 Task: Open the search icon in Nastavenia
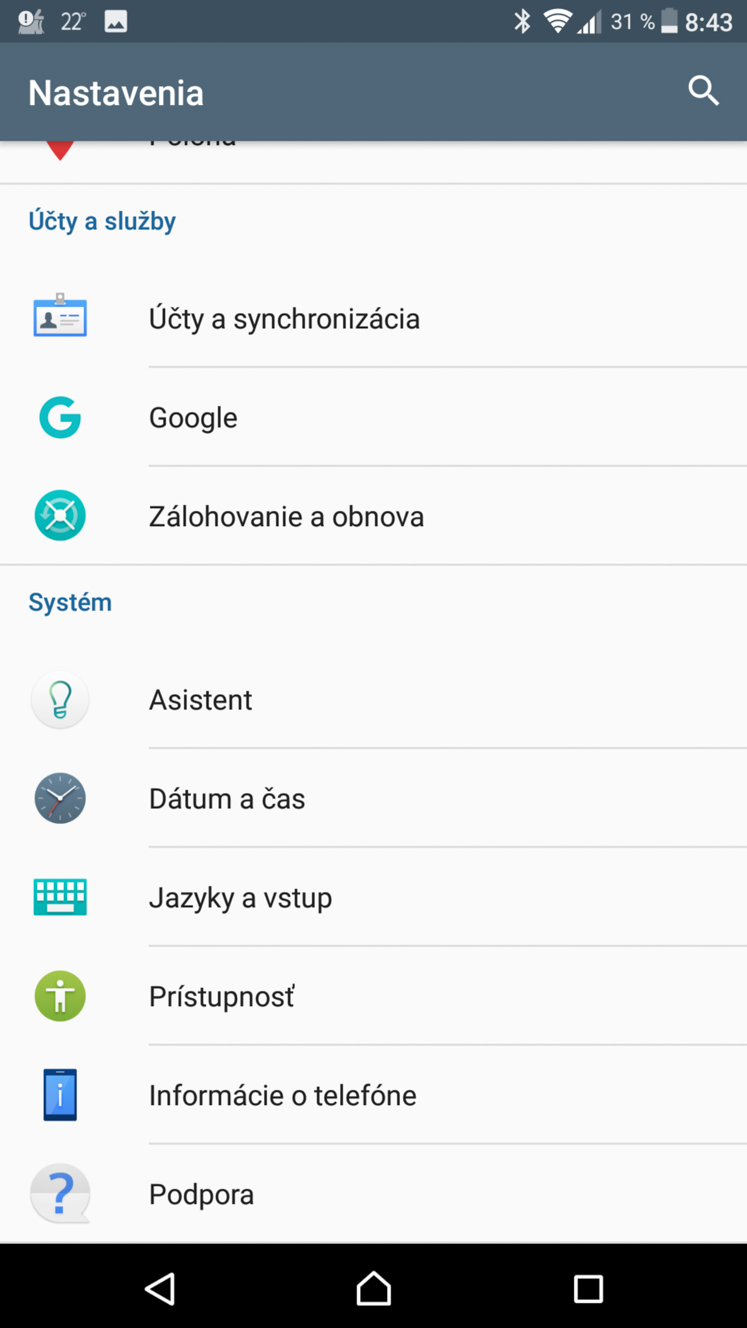coord(704,91)
